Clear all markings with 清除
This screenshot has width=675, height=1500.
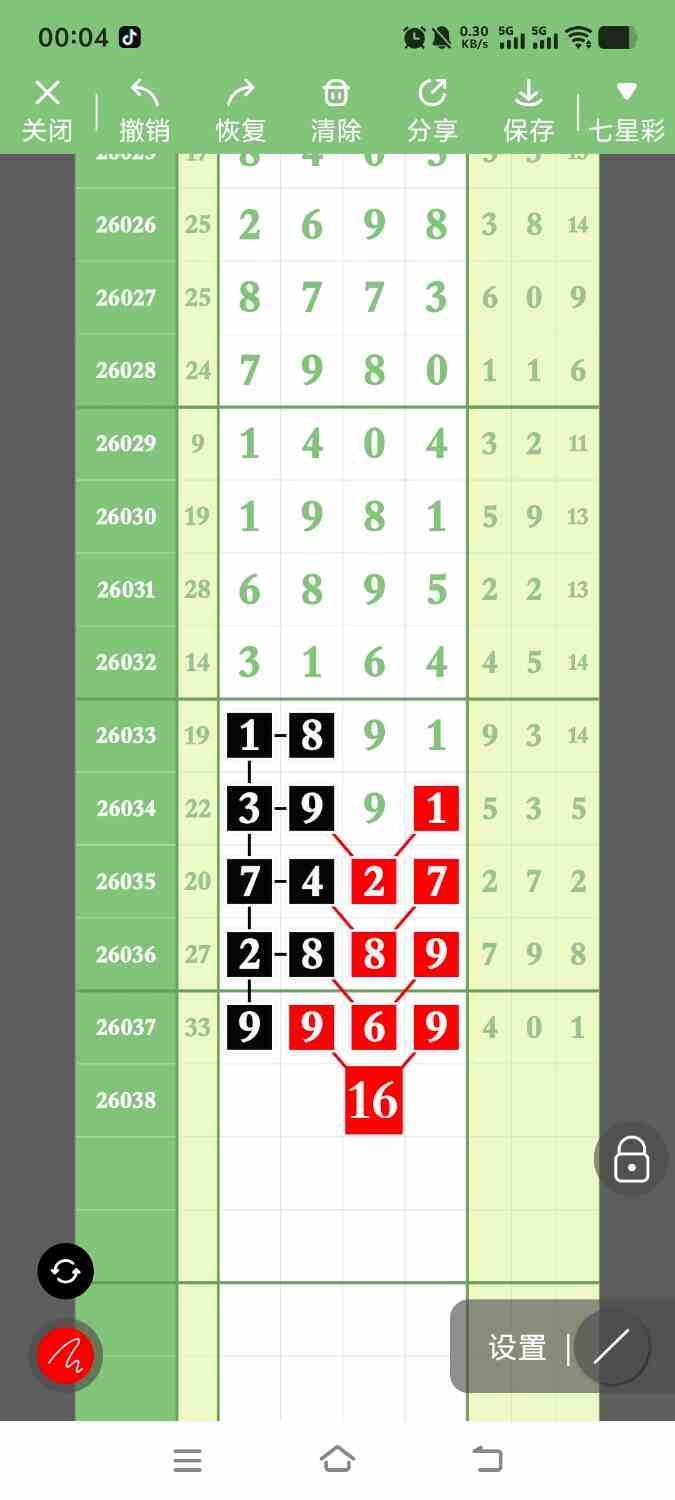tap(336, 110)
